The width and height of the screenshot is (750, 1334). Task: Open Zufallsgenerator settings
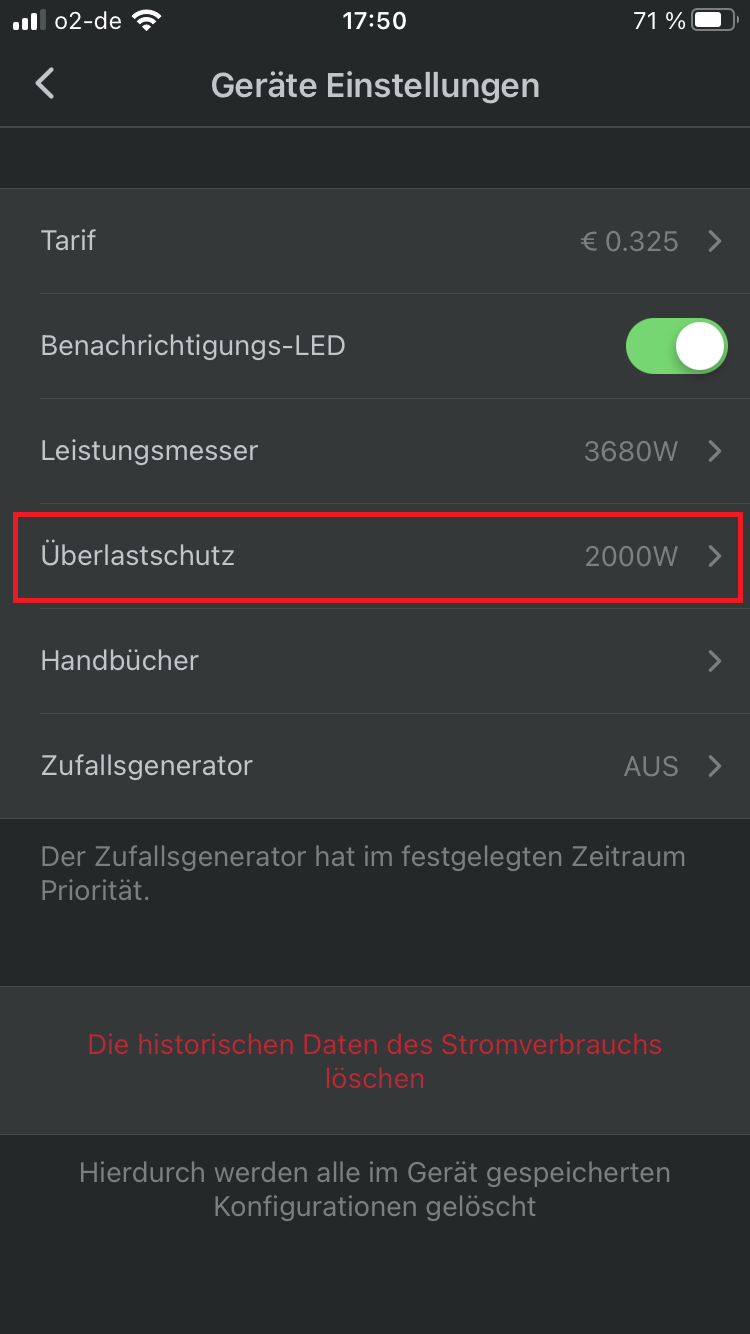(375, 766)
